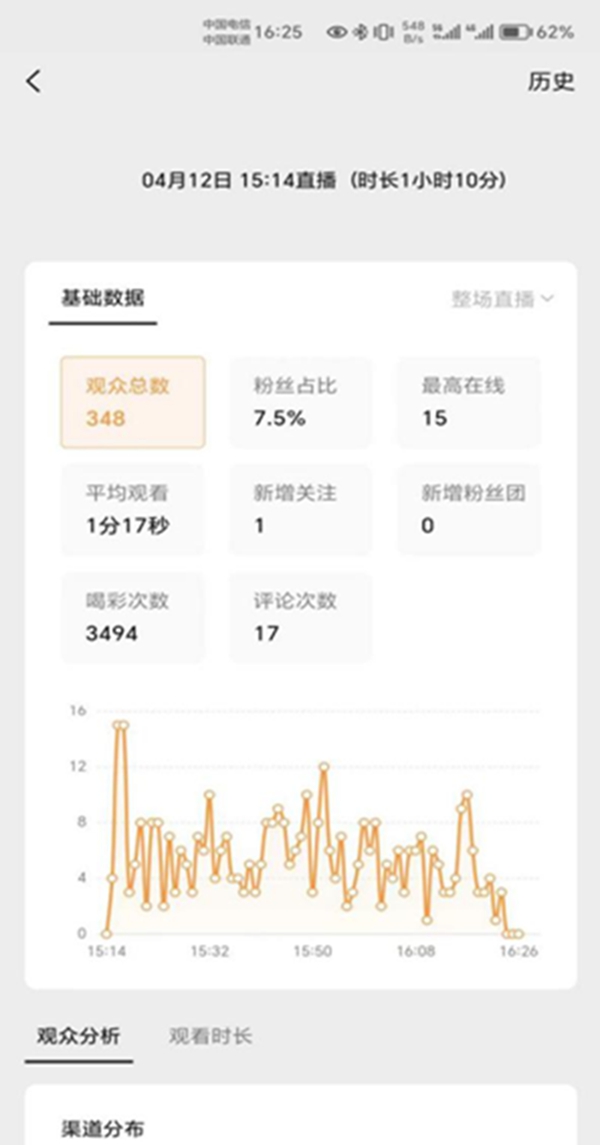Switch chart to 新增粉丝团

tap(468, 509)
